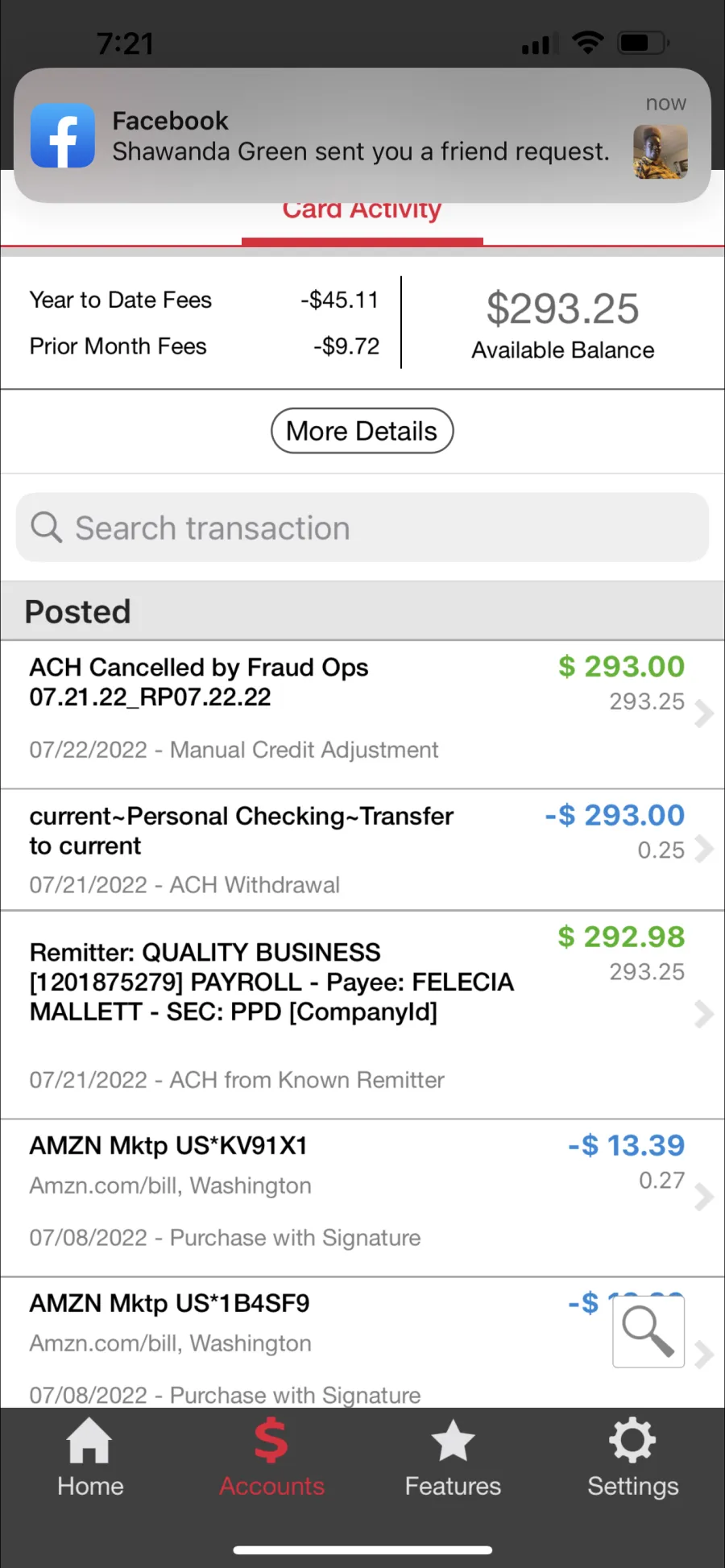
Task: View the Personal Checking transfer withdrawal
Action: [x=362, y=850]
